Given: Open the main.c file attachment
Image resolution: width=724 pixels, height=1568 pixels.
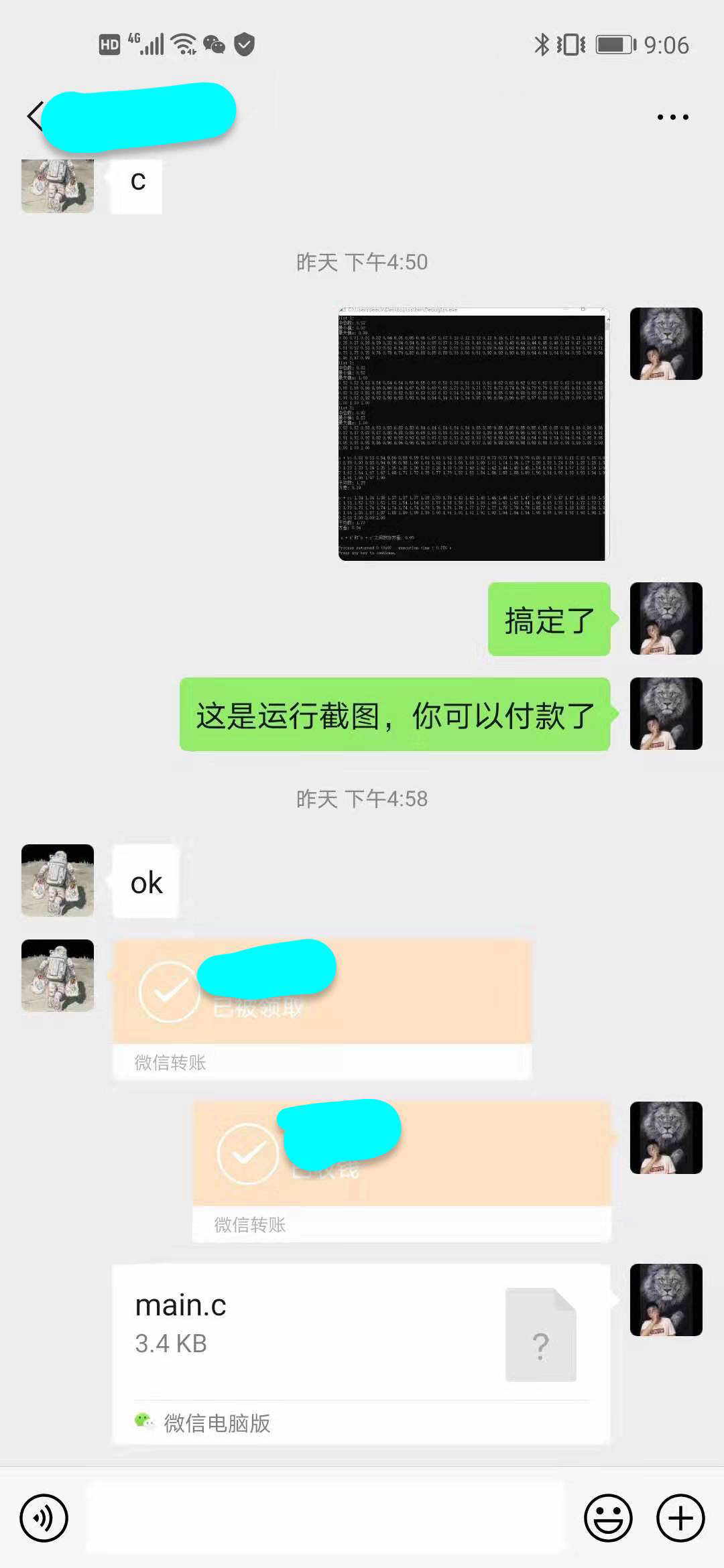Looking at the screenshot, I should (361, 1354).
